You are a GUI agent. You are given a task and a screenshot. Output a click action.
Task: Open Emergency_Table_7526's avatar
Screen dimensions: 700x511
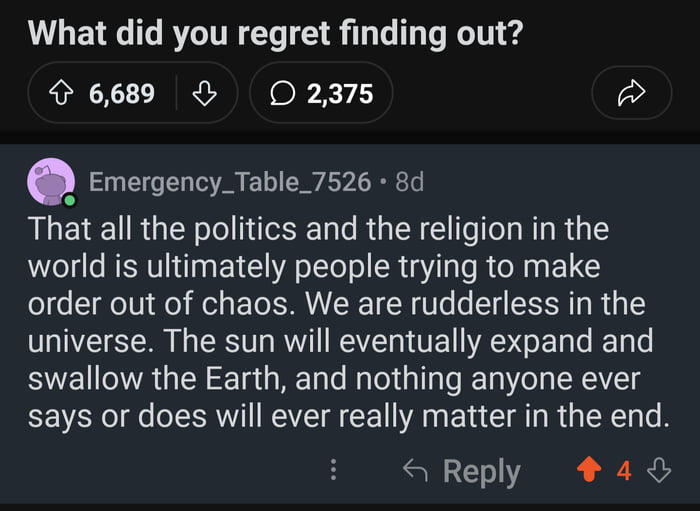coord(50,183)
